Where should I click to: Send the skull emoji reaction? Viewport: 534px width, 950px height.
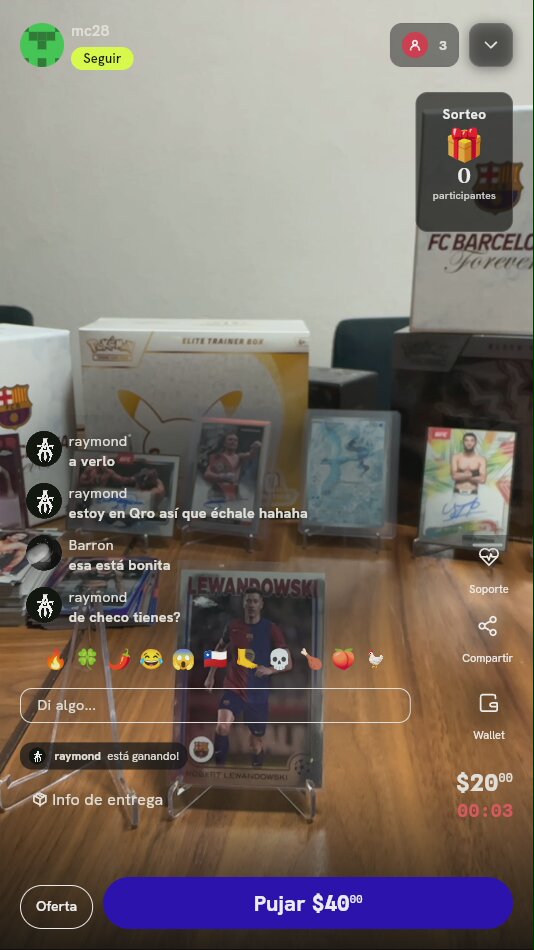tap(279, 659)
